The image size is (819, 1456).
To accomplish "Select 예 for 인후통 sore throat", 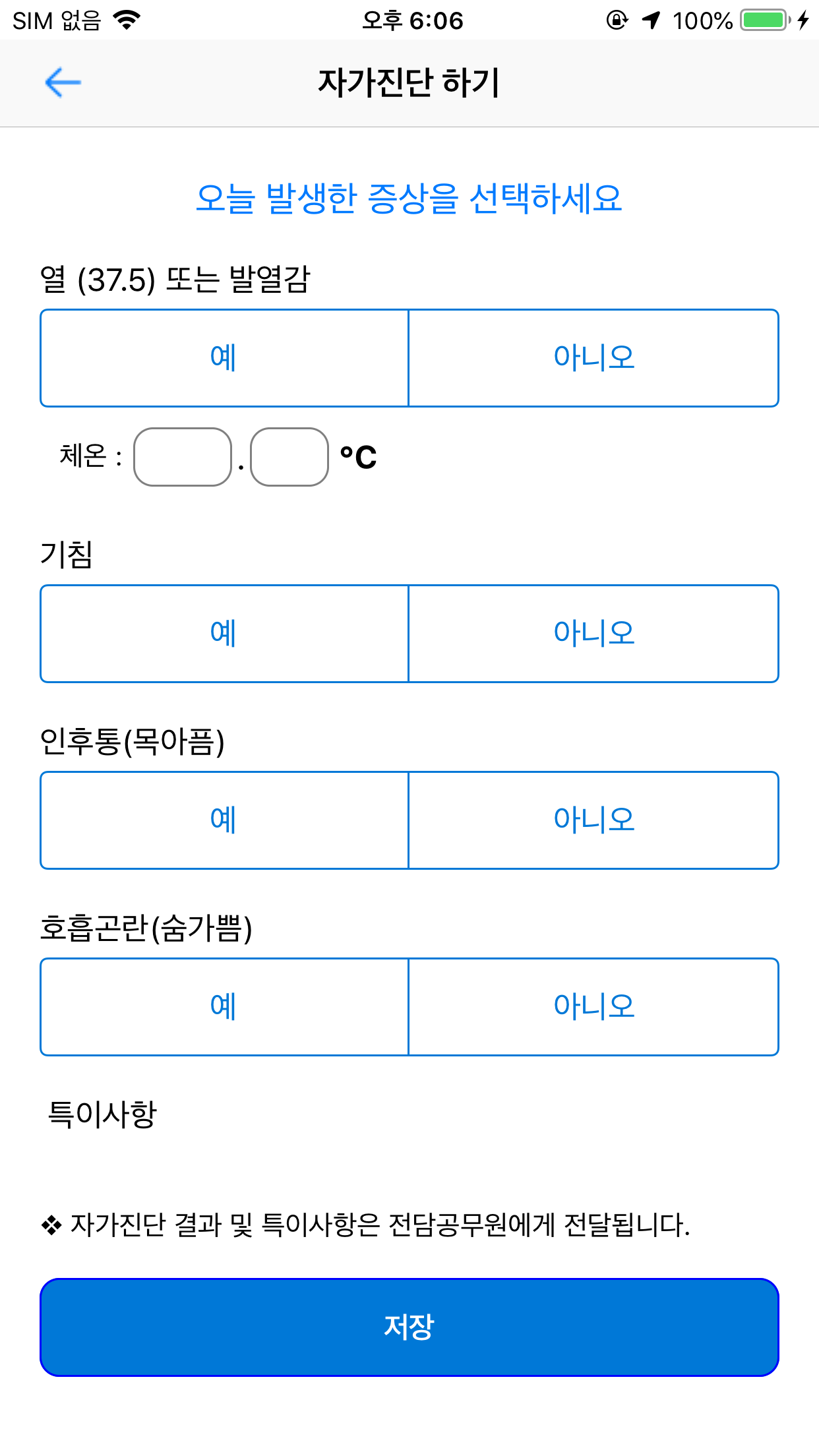I will click(224, 820).
